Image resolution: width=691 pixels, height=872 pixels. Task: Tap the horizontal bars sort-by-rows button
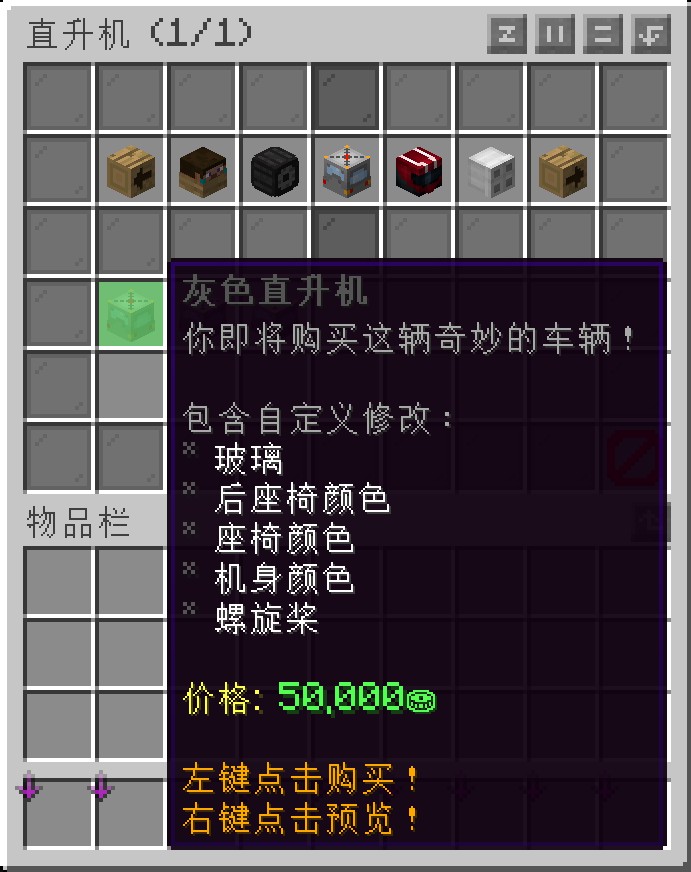(603, 35)
